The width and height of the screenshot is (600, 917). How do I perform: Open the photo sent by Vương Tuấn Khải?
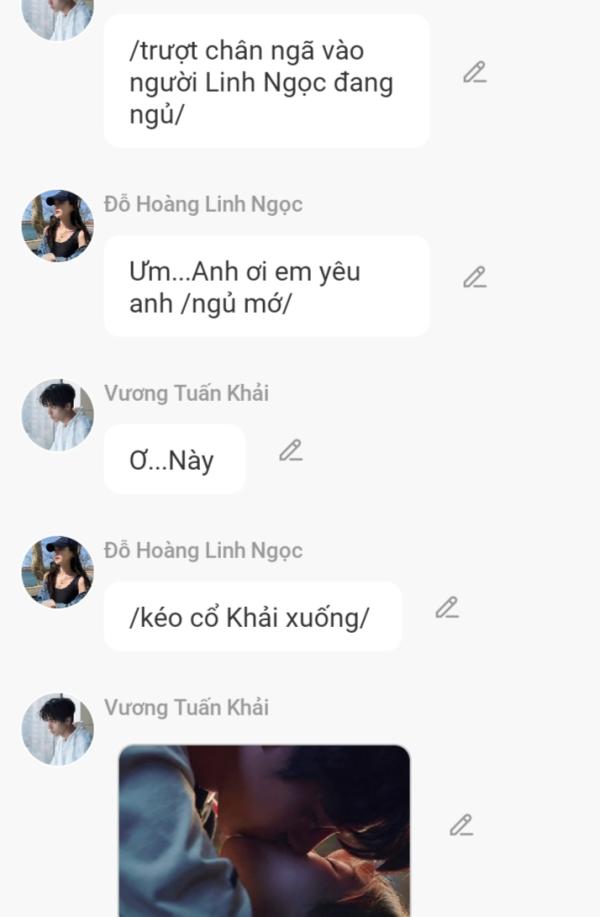click(x=264, y=830)
